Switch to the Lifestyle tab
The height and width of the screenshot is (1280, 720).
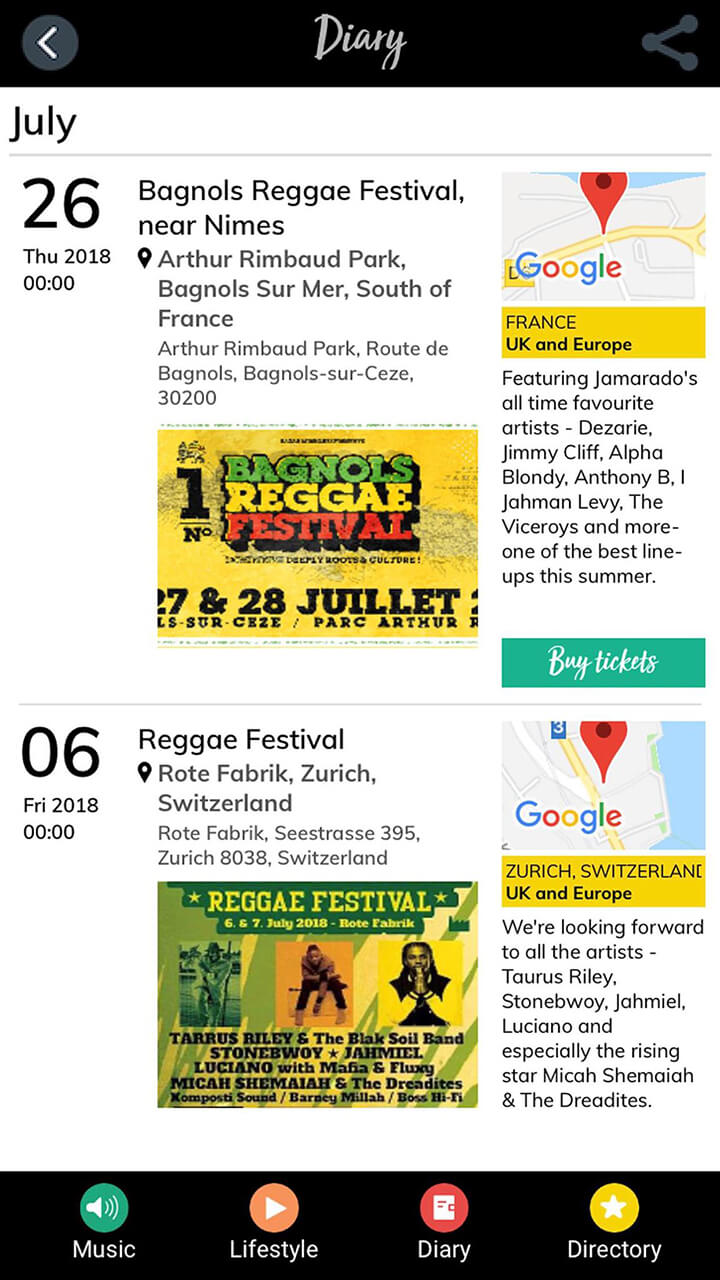pyautogui.click(x=274, y=1224)
